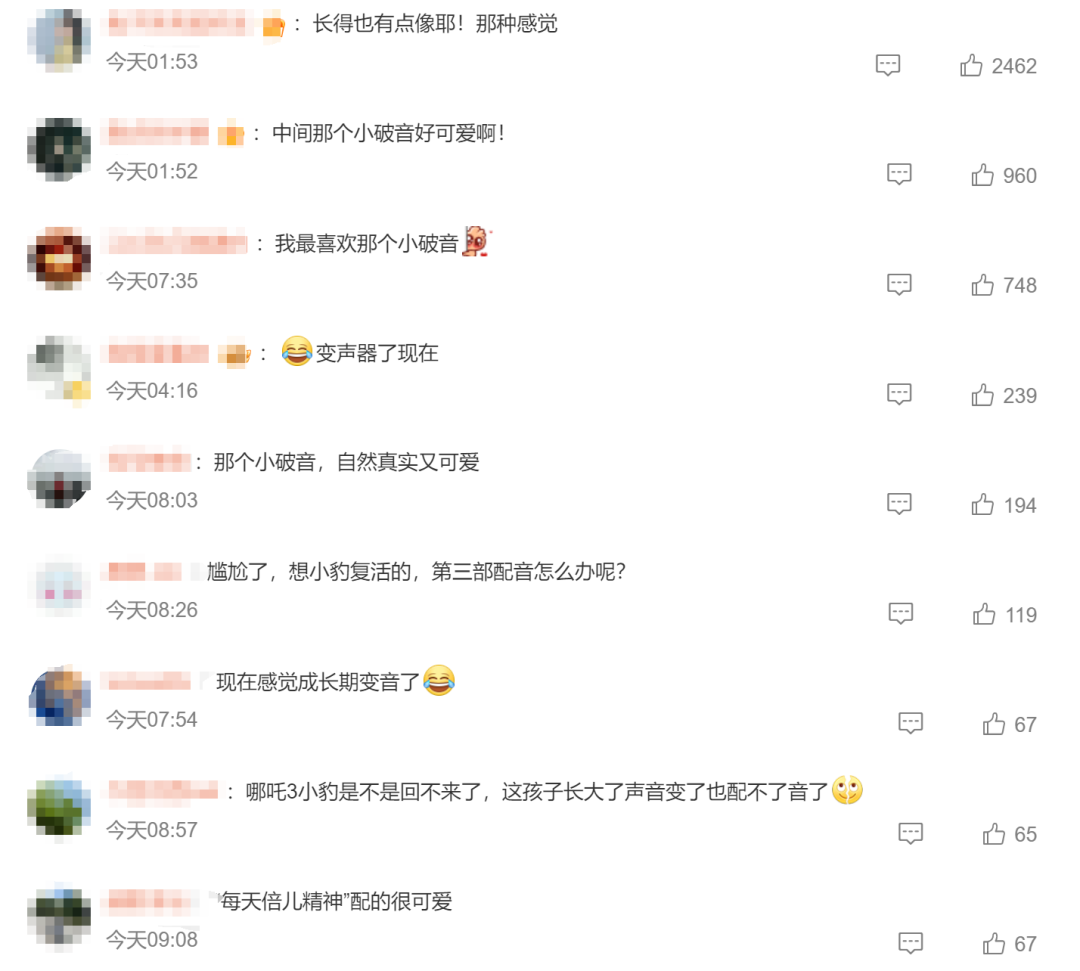Reply to the "变声器了现在" comment
Image resolution: width=1080 pixels, height=971 pixels.
900,395
